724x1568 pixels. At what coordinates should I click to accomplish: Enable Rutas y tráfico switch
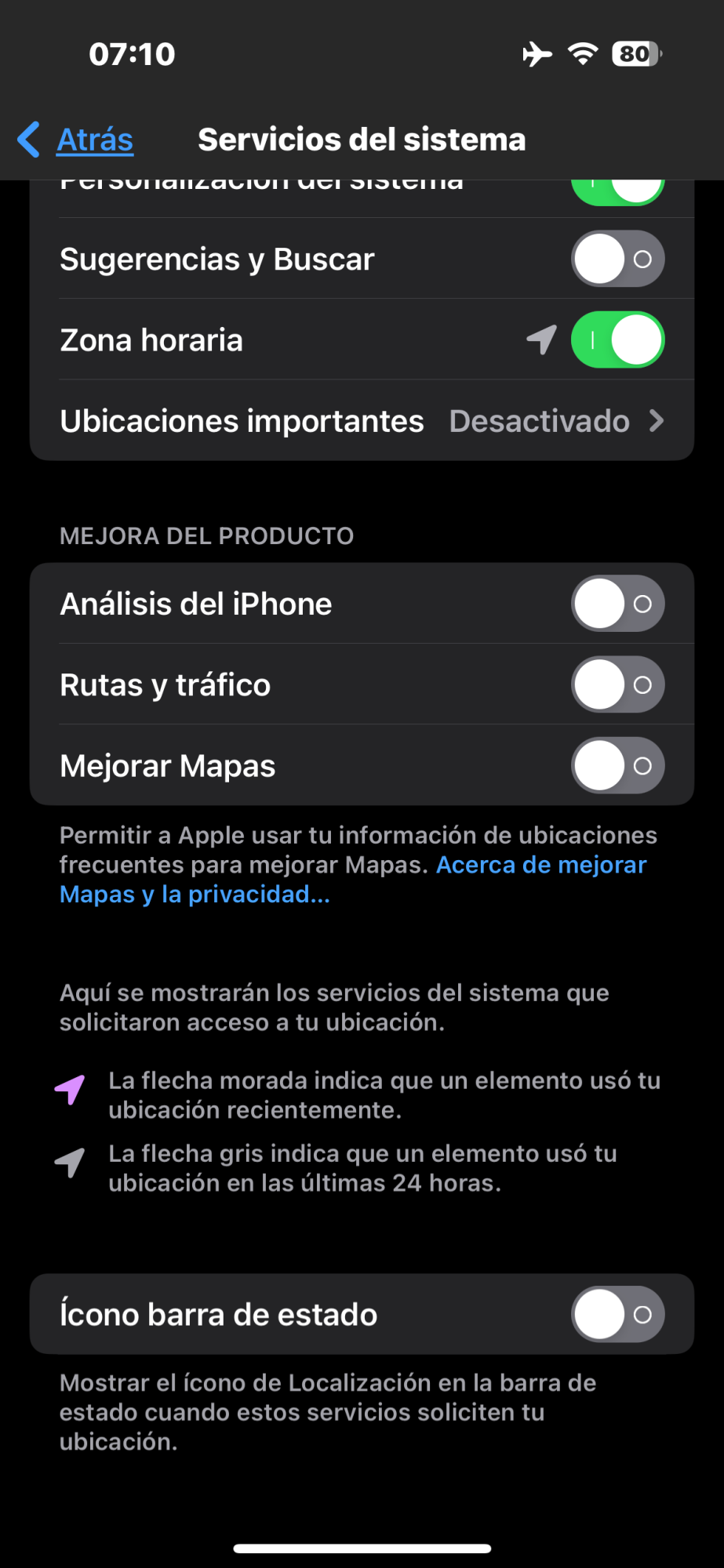(617, 684)
